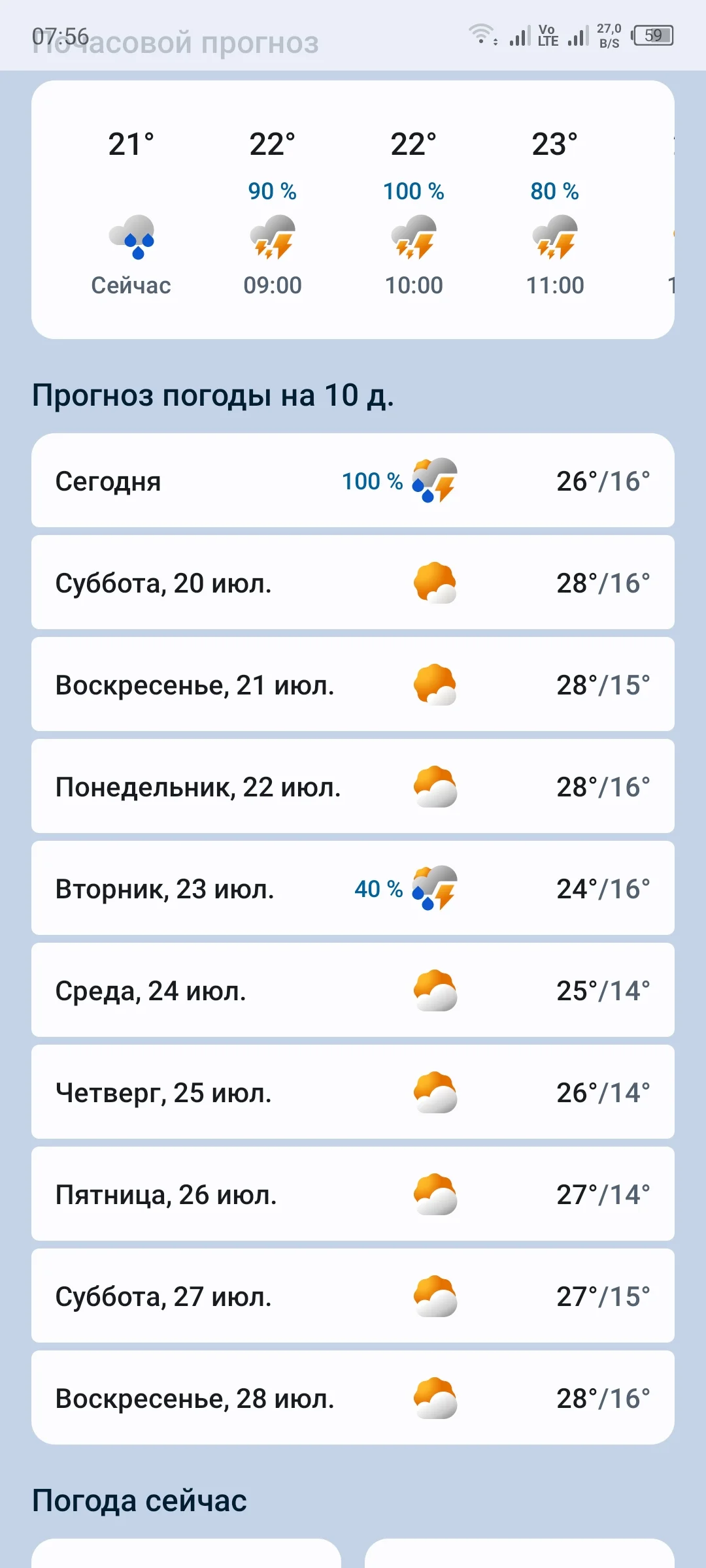Tap the 40 % chance for Вторник

pos(378,889)
